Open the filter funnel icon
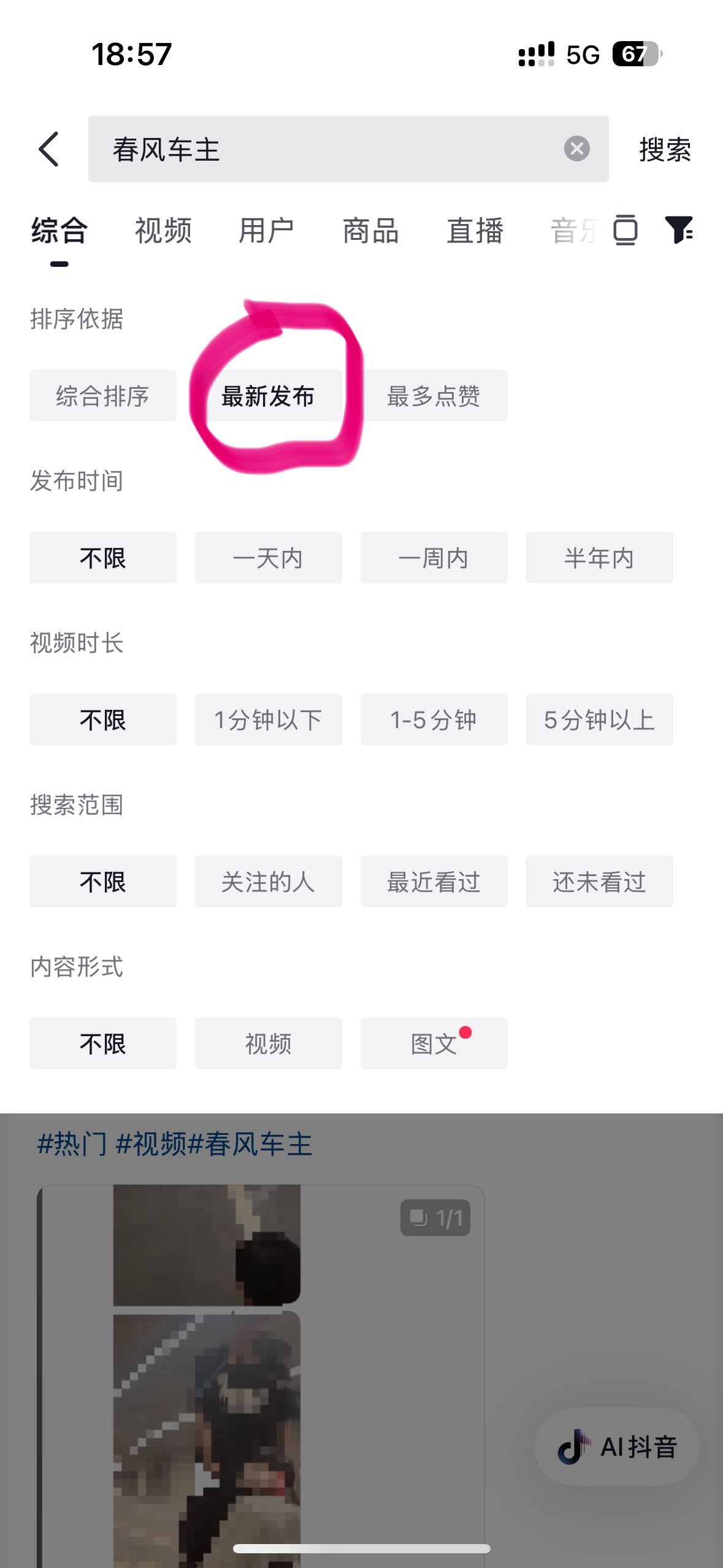Screen dimensions: 723x1568 coord(679,230)
